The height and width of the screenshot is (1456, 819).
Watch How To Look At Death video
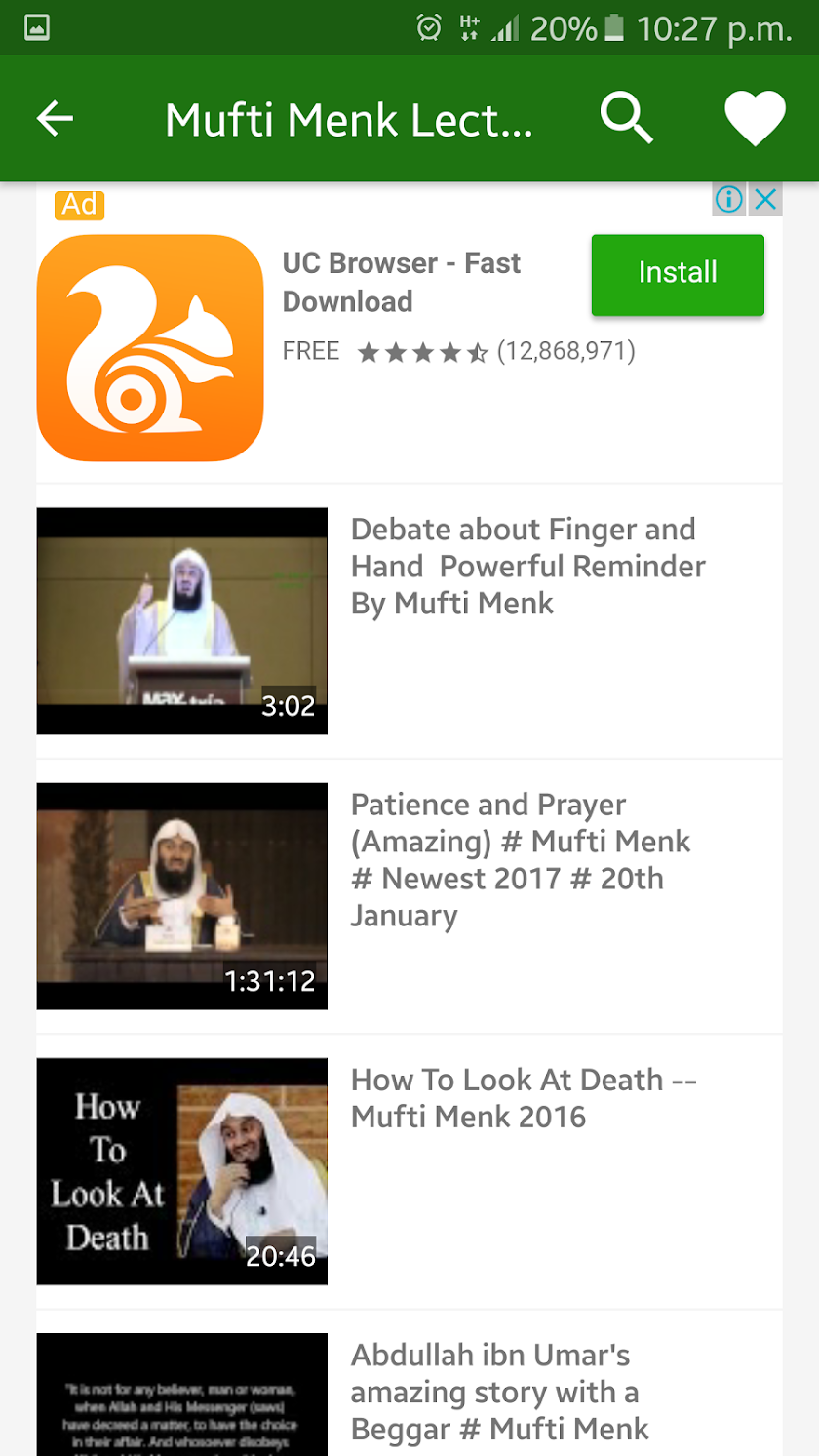182,1170
